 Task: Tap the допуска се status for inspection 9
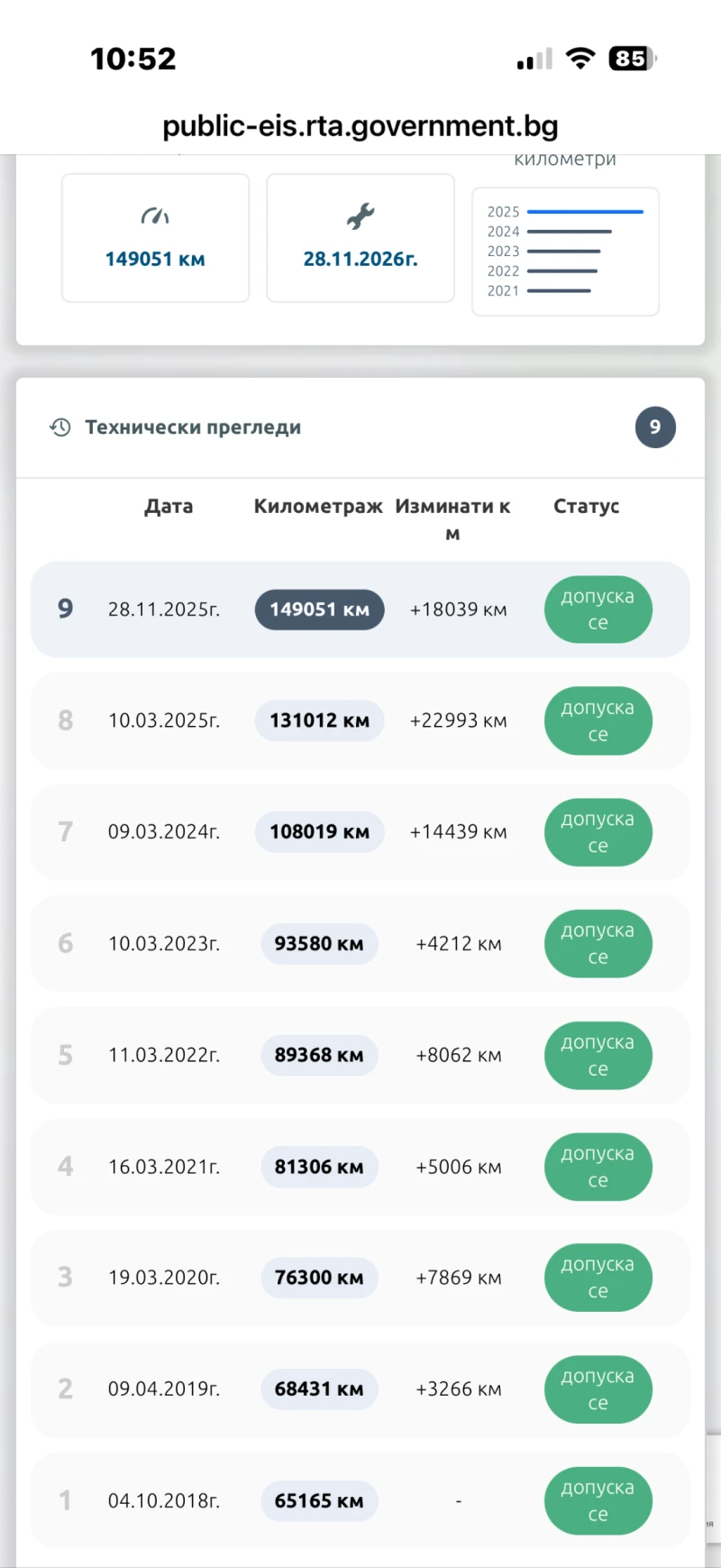point(598,610)
